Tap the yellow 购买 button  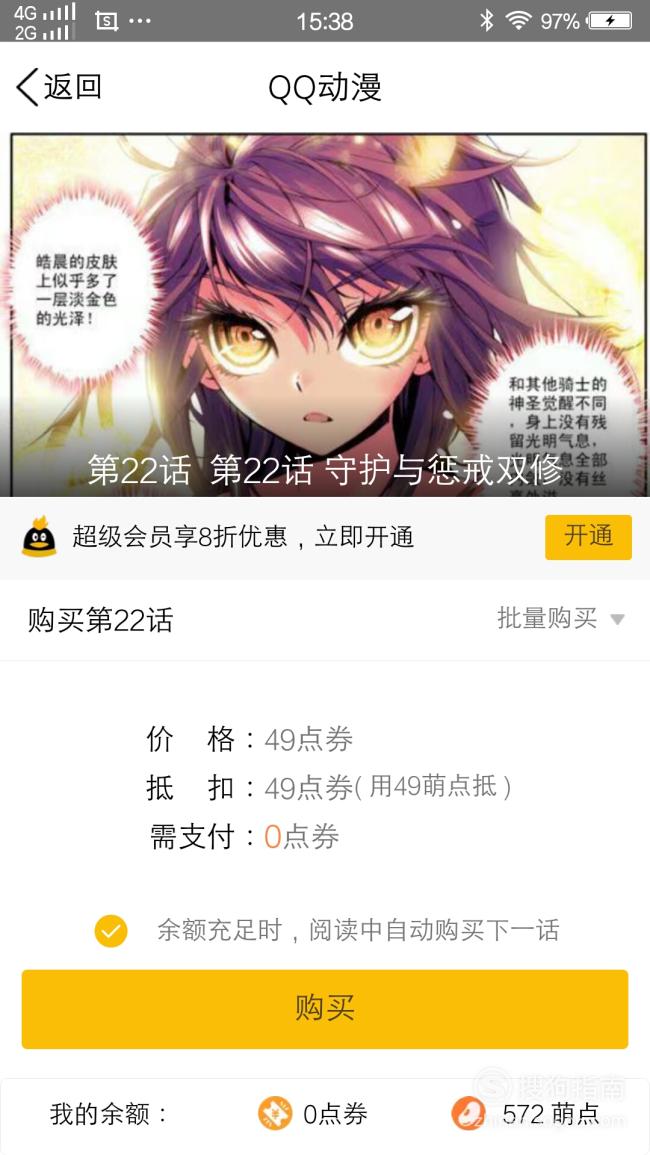click(324, 1008)
